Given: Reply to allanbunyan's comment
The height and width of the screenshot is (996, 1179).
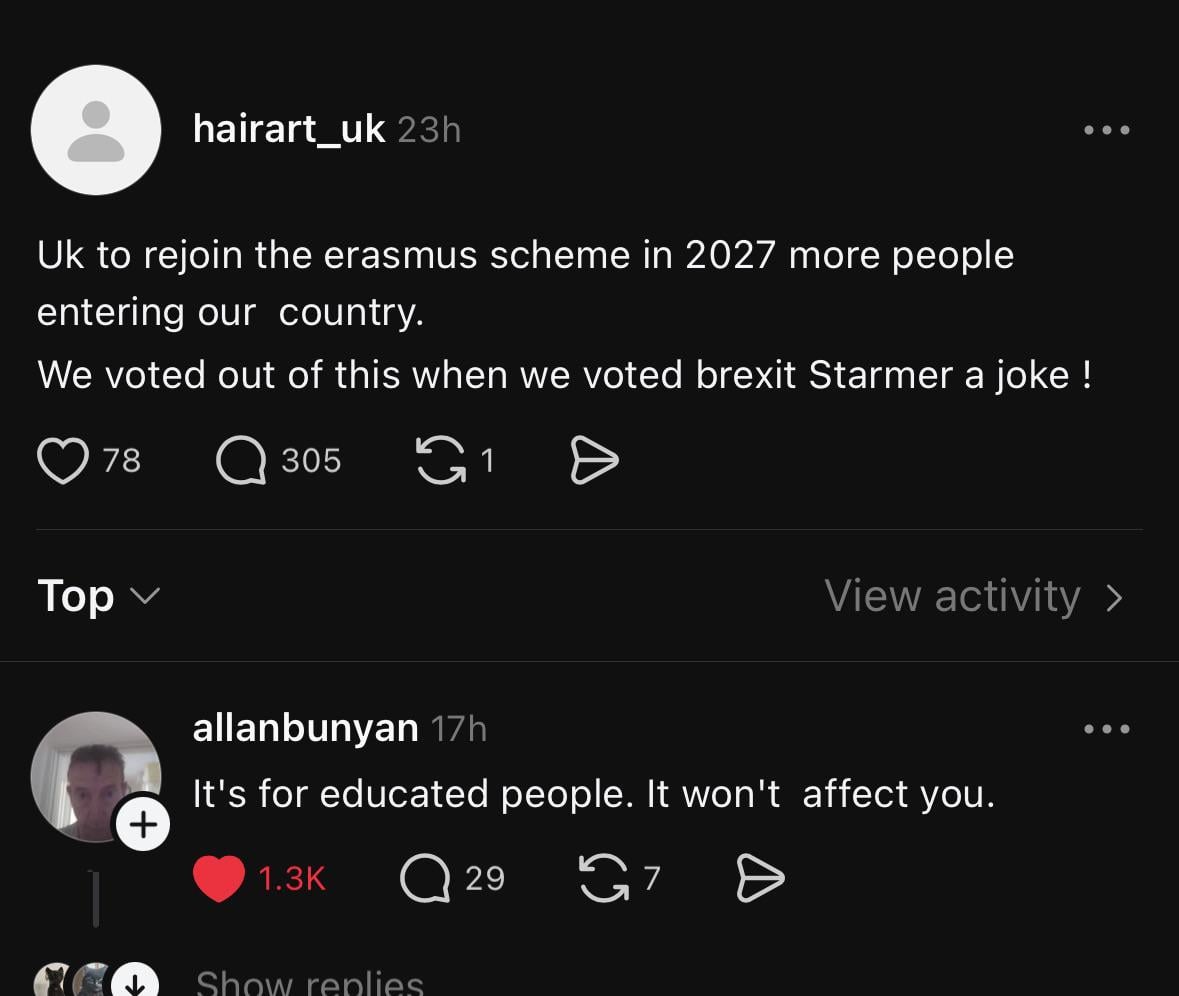Looking at the screenshot, I should 424,878.
